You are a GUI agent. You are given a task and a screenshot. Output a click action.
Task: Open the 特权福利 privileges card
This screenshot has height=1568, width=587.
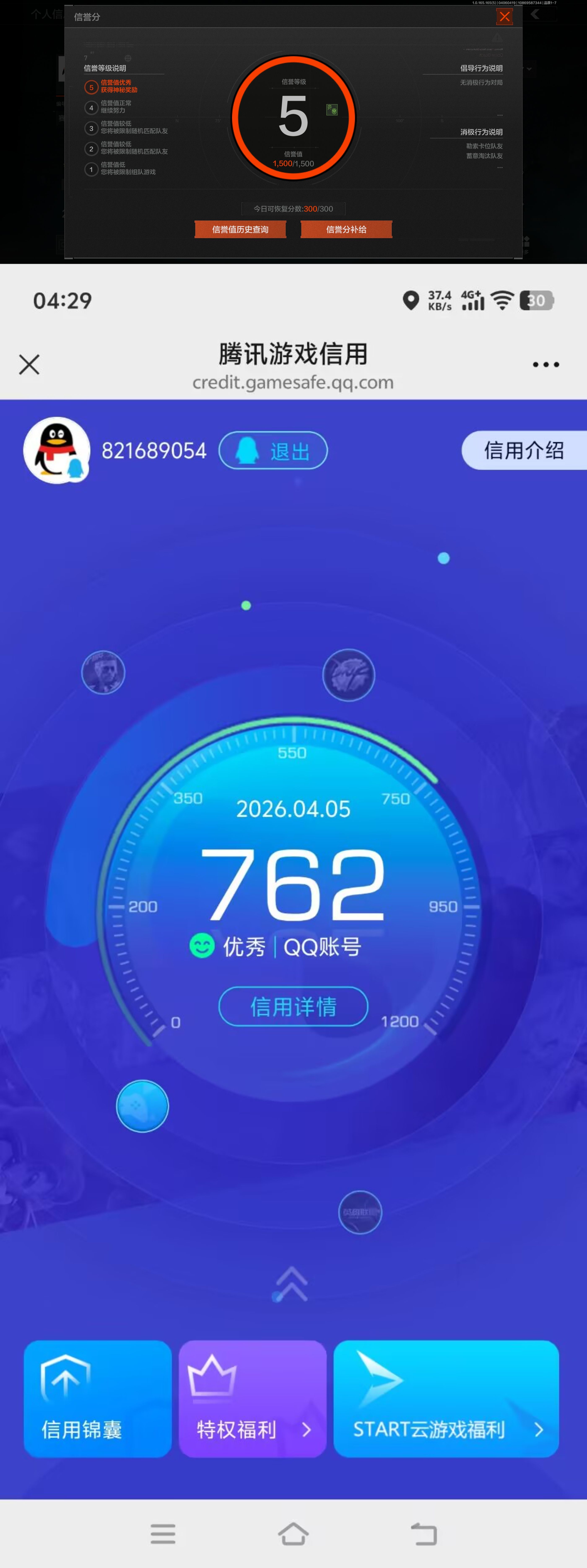[253, 1399]
